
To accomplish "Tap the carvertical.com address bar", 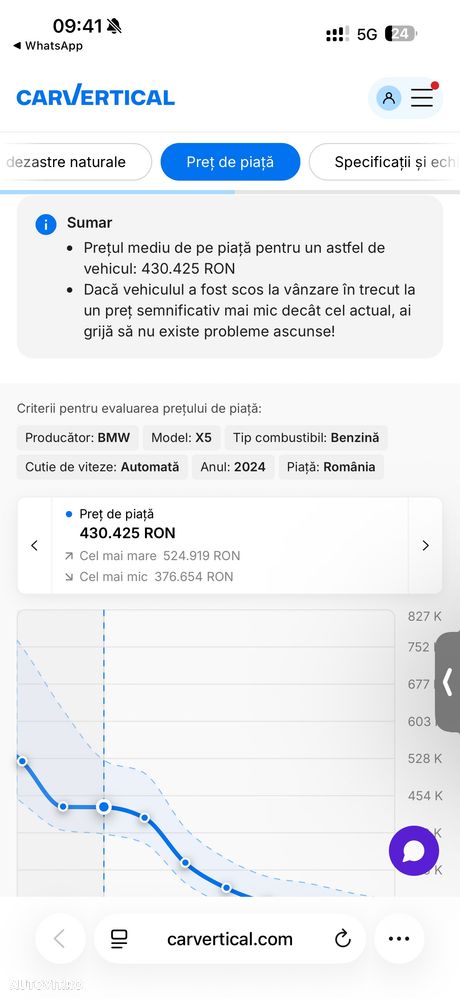I will click(x=230, y=938).
